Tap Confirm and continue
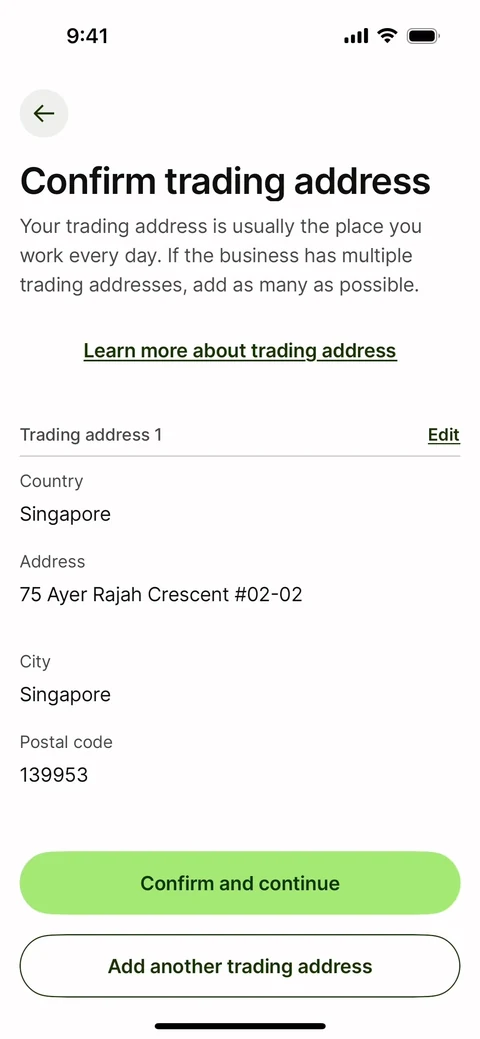Image resolution: width=480 pixels, height=1039 pixels. point(240,883)
